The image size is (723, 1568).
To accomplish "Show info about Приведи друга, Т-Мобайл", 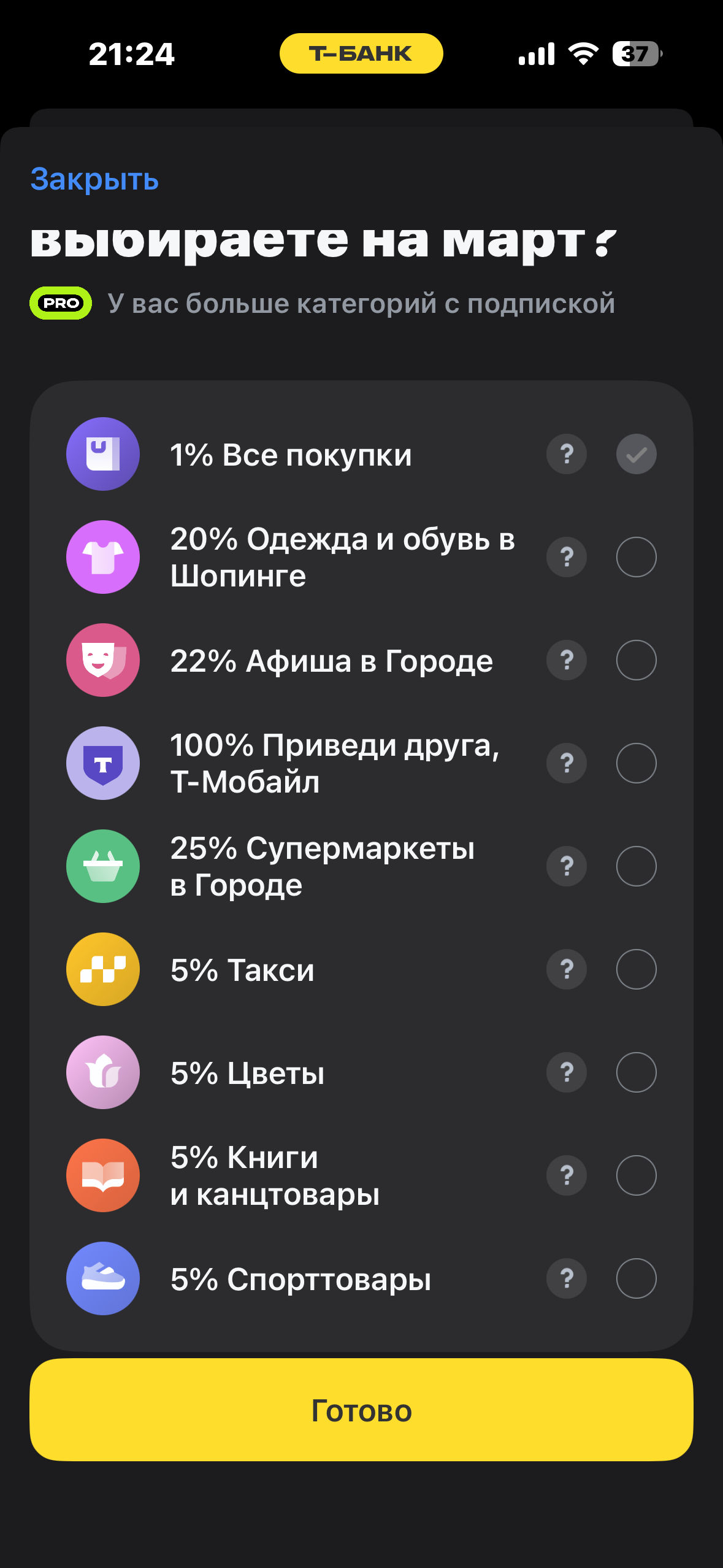I will 567,763.
